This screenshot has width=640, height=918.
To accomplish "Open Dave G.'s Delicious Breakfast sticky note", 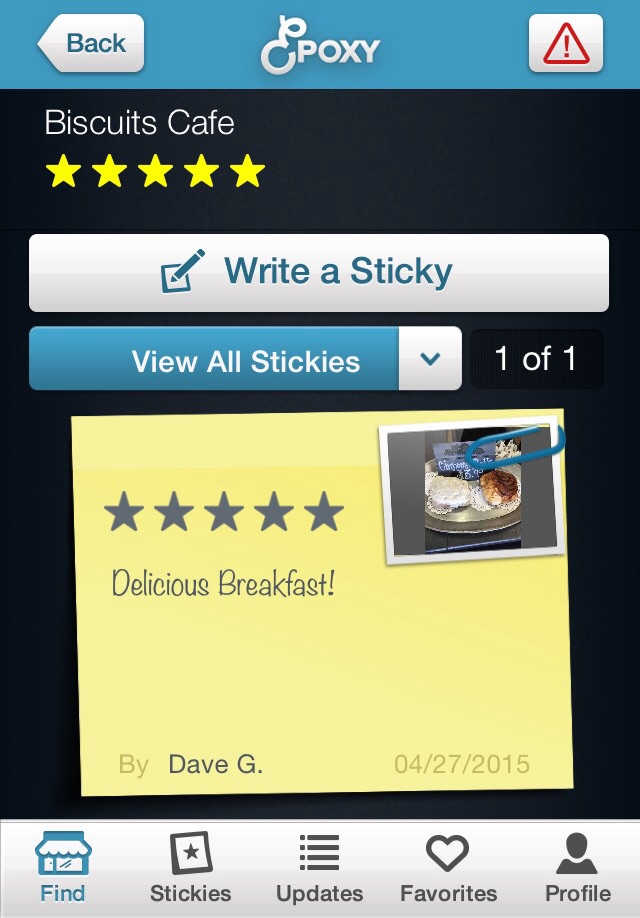I will [300, 640].
